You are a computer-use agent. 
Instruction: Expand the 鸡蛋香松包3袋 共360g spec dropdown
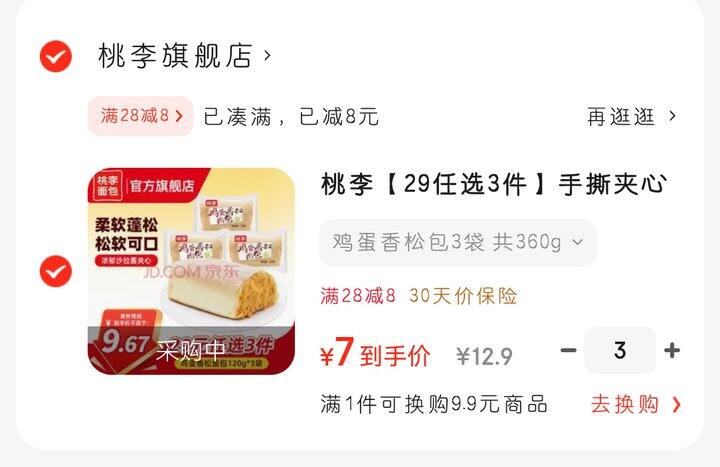[458, 242]
